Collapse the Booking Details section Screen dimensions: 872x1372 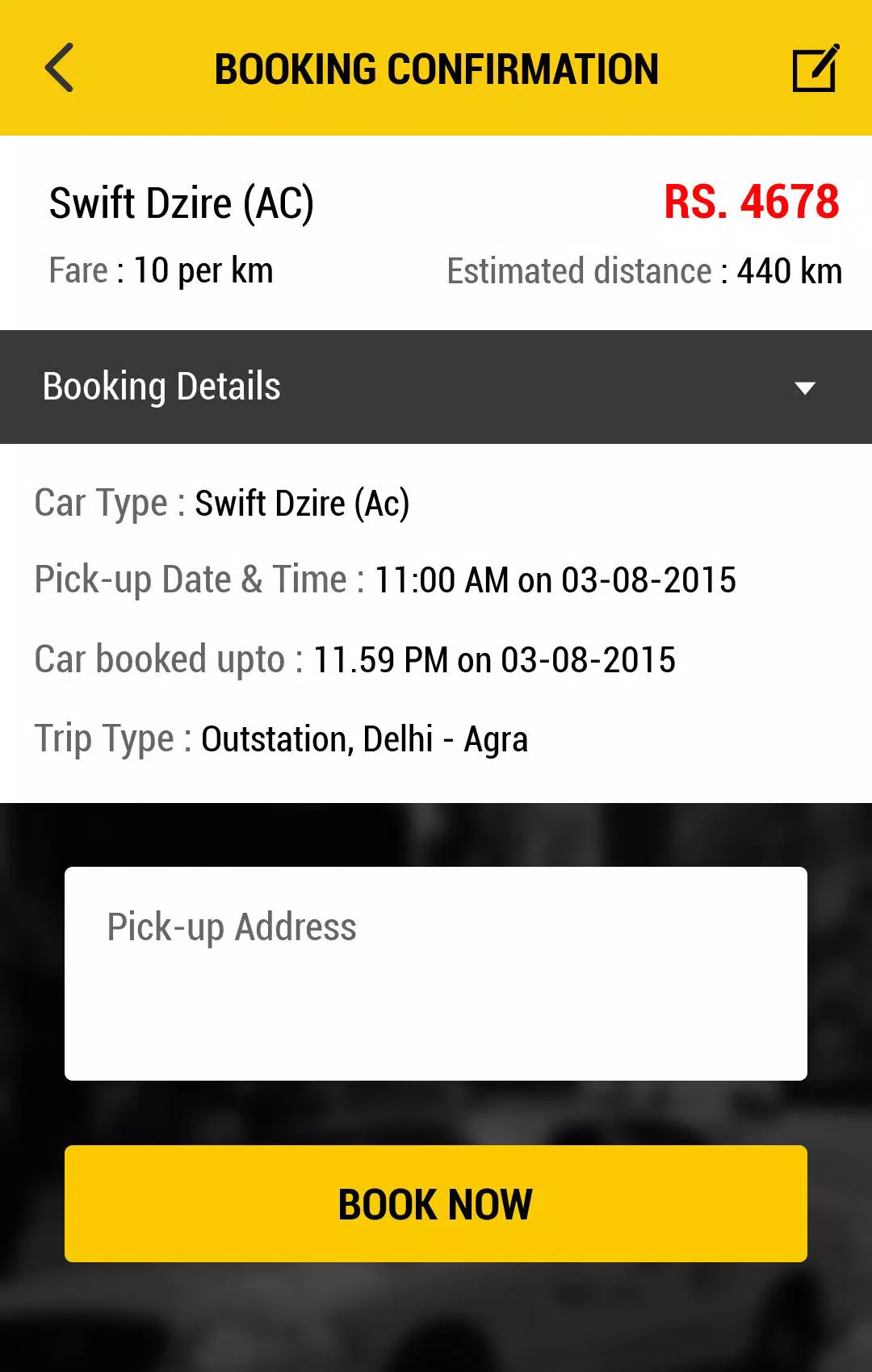click(x=436, y=387)
